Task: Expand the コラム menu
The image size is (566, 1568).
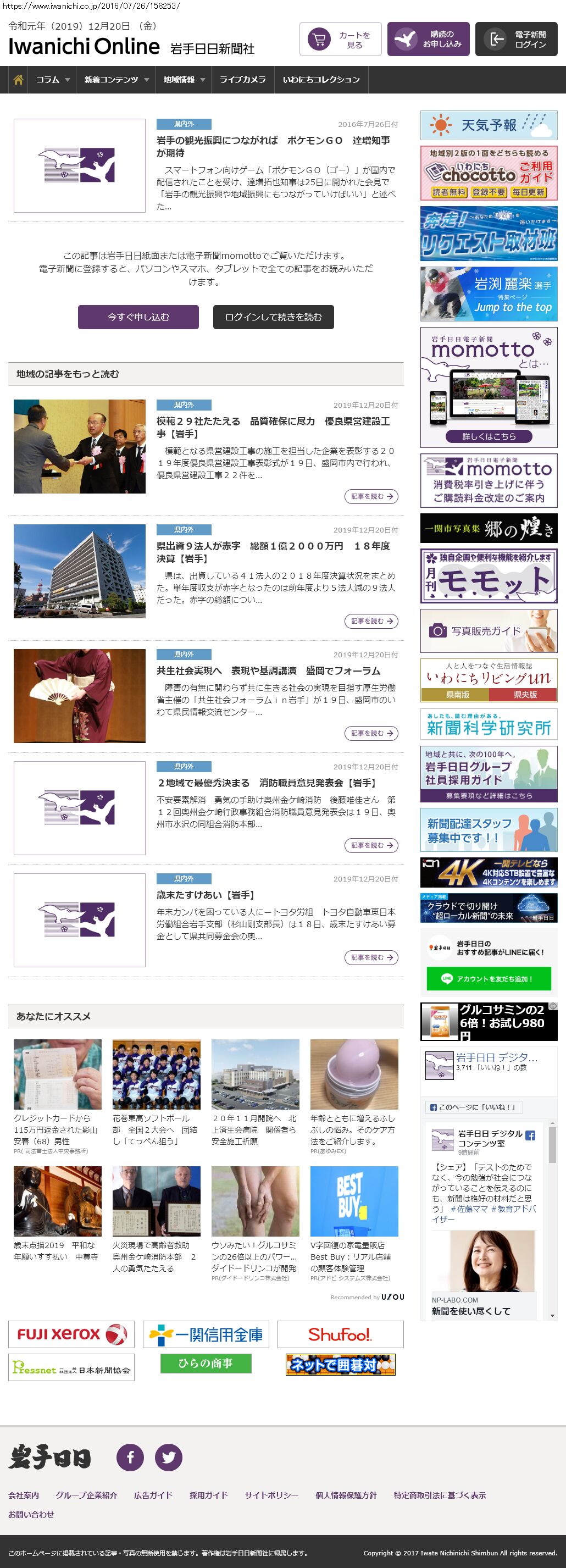Action: point(52,80)
